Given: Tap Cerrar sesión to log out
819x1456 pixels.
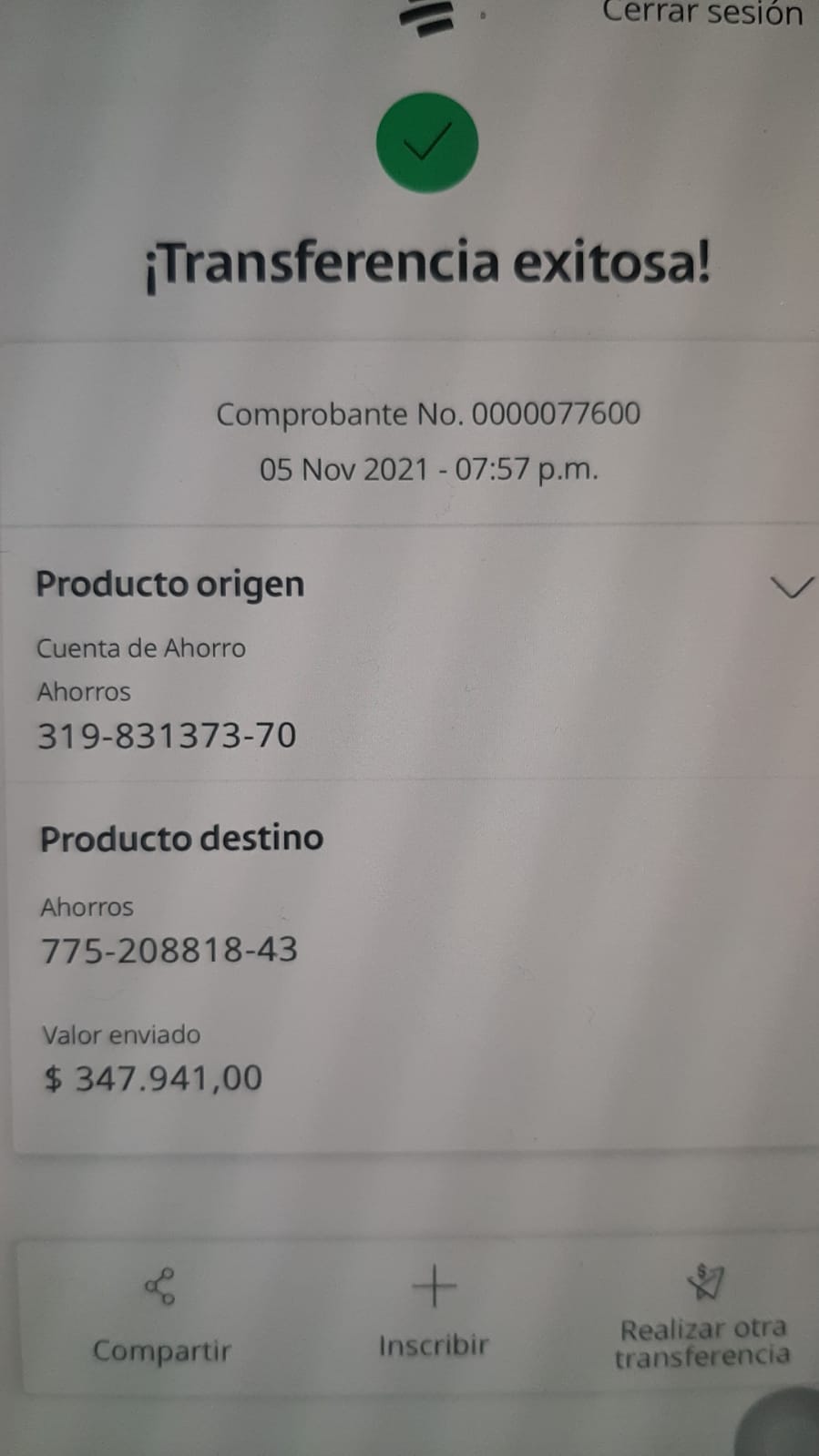Looking at the screenshot, I should (x=701, y=13).
